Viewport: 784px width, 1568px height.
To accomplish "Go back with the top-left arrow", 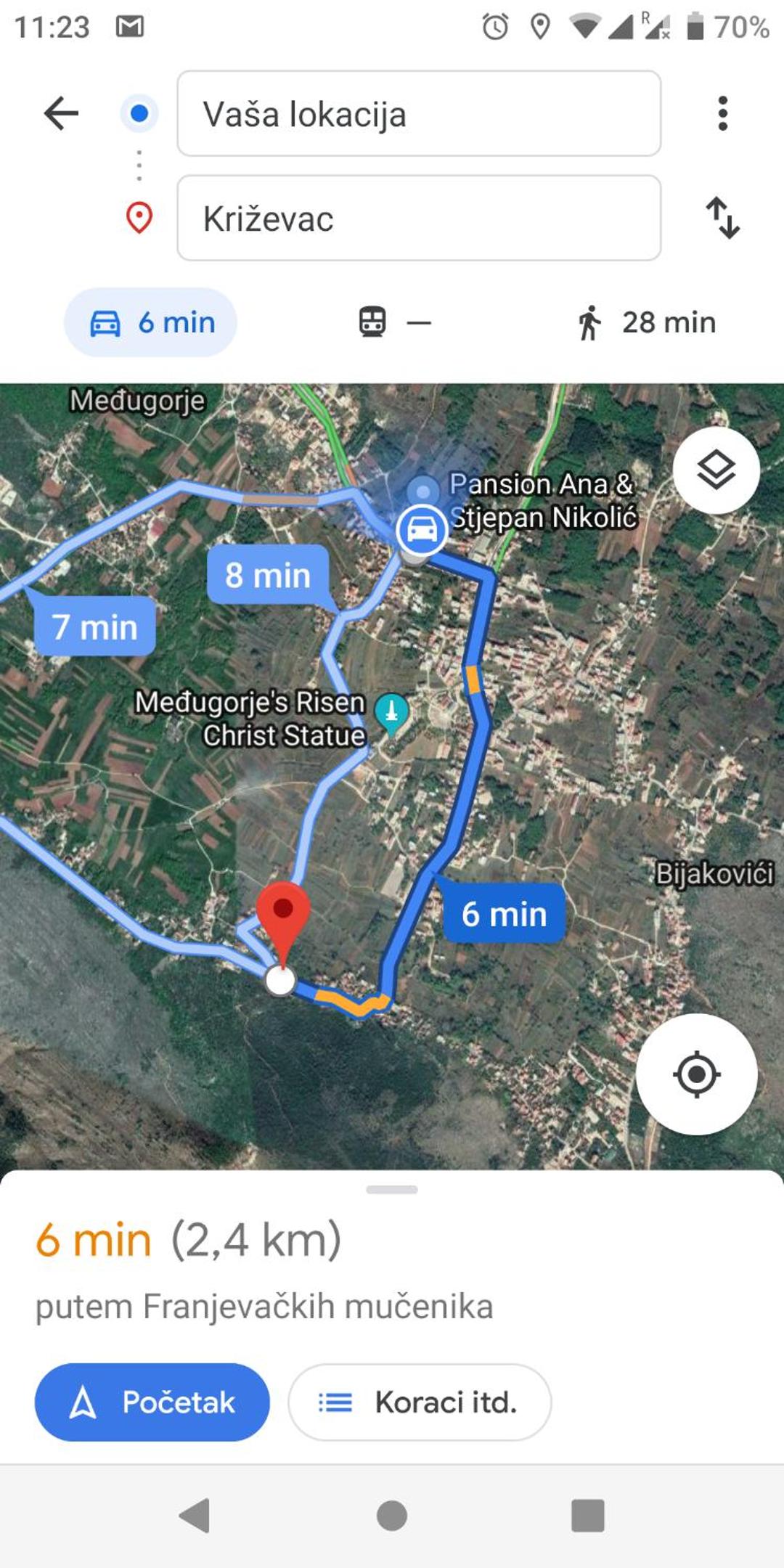I will tap(61, 113).
